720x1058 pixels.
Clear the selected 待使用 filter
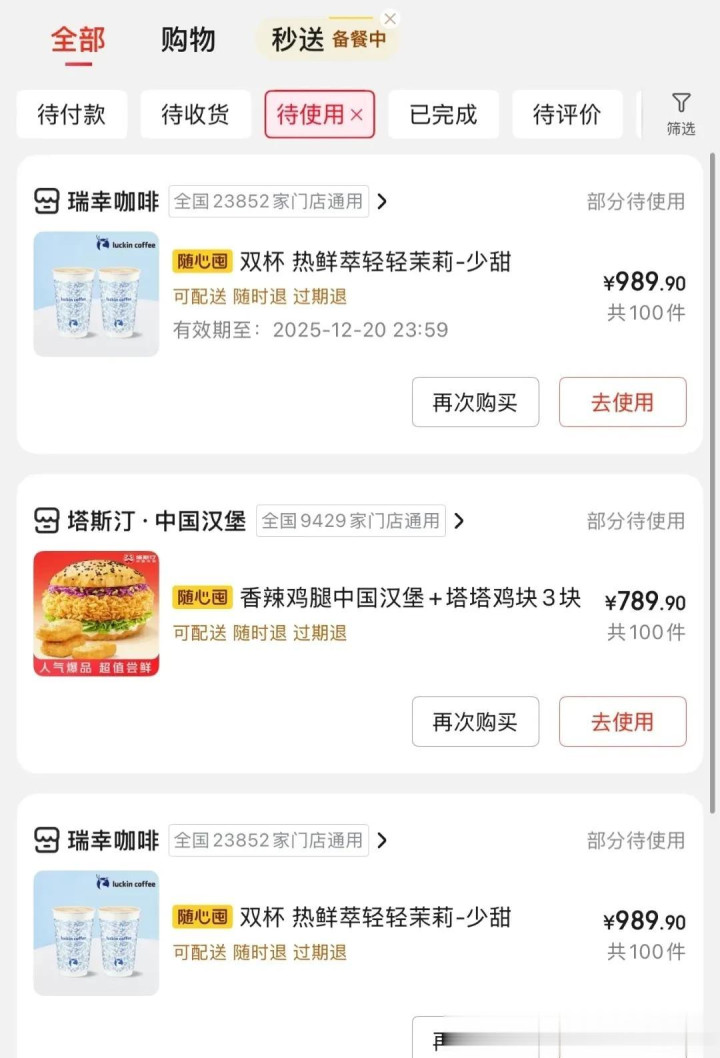click(357, 116)
